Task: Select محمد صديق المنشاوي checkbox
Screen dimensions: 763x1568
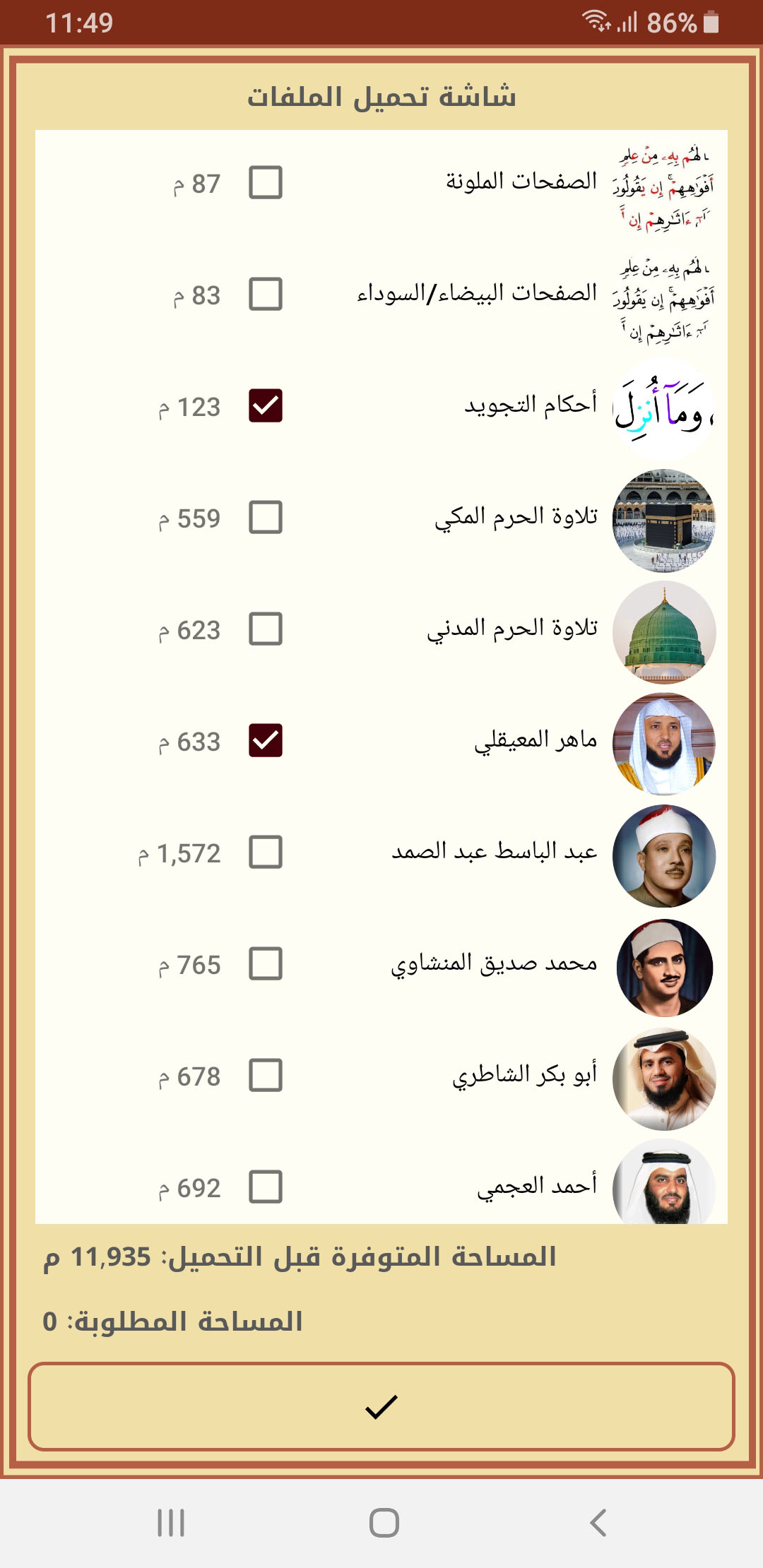Action: click(x=266, y=963)
